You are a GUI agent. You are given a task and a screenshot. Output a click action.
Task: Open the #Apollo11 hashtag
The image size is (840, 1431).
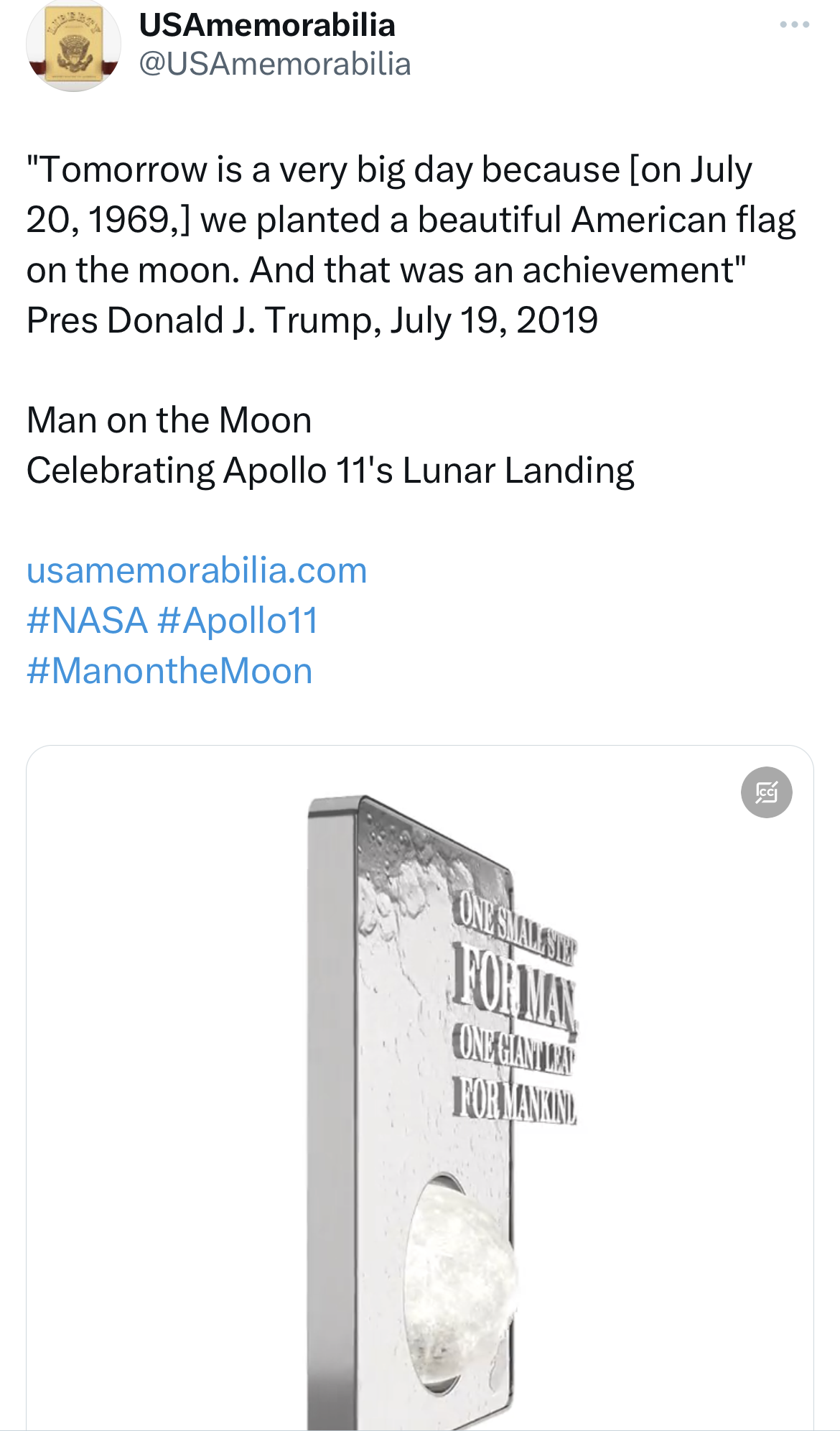pos(238,621)
